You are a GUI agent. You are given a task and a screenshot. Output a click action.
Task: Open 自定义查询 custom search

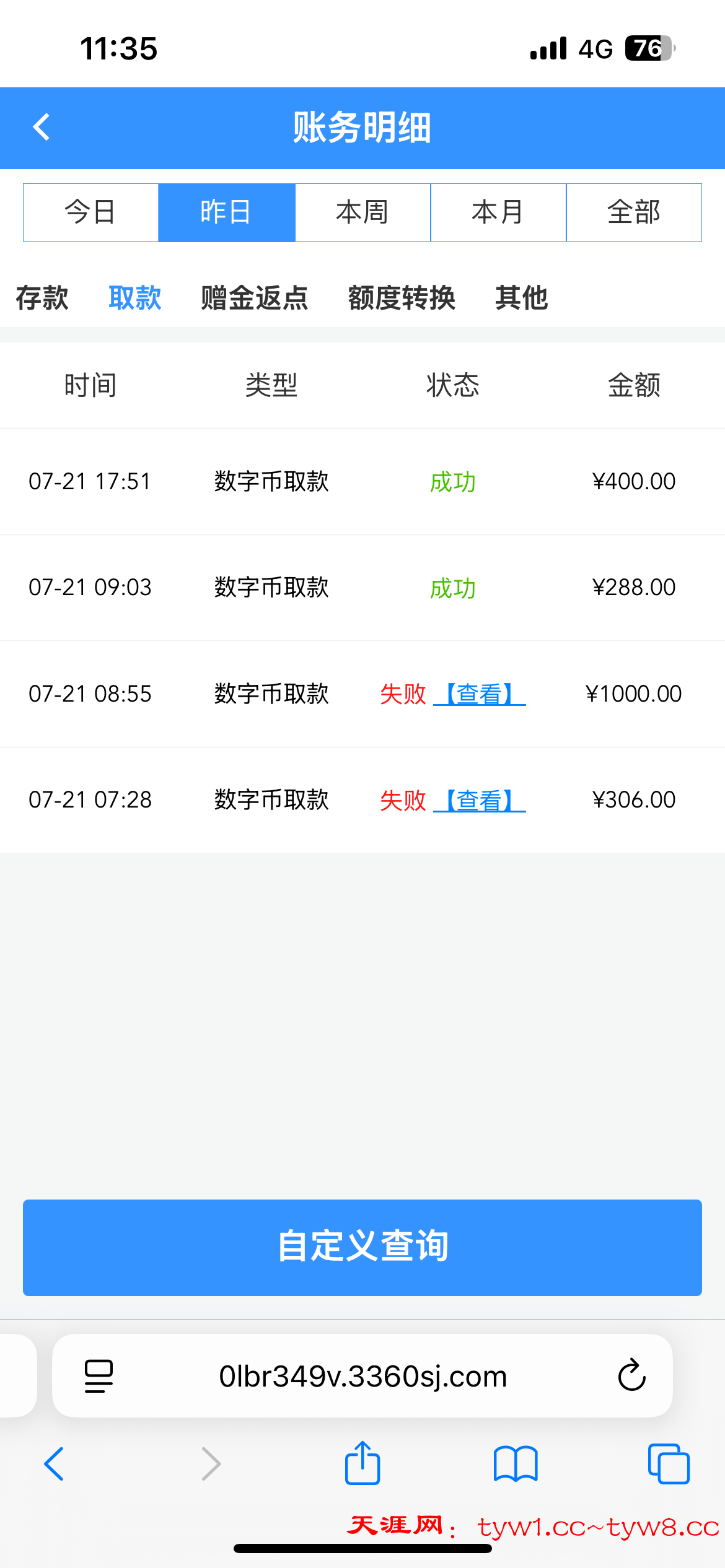click(x=362, y=1247)
